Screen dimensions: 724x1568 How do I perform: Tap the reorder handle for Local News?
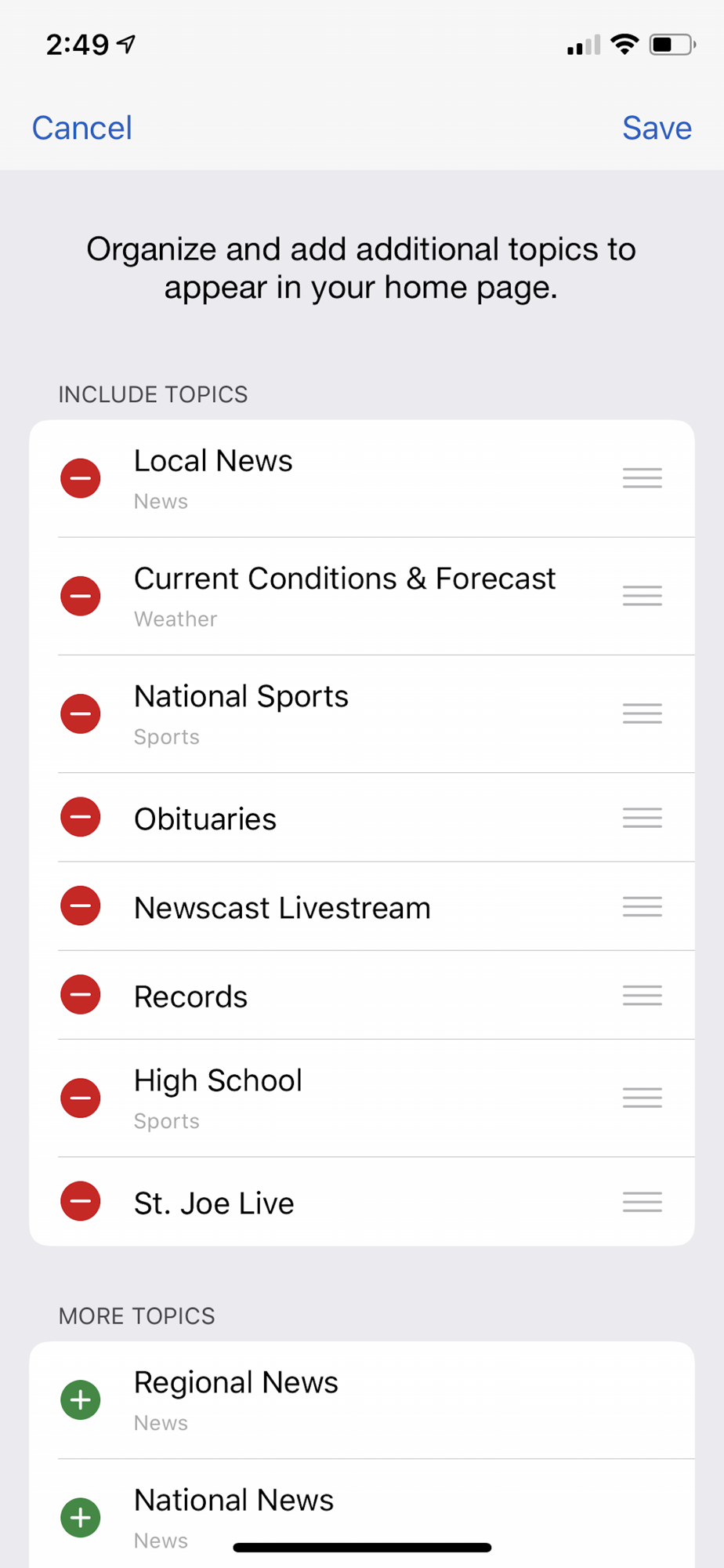(643, 478)
